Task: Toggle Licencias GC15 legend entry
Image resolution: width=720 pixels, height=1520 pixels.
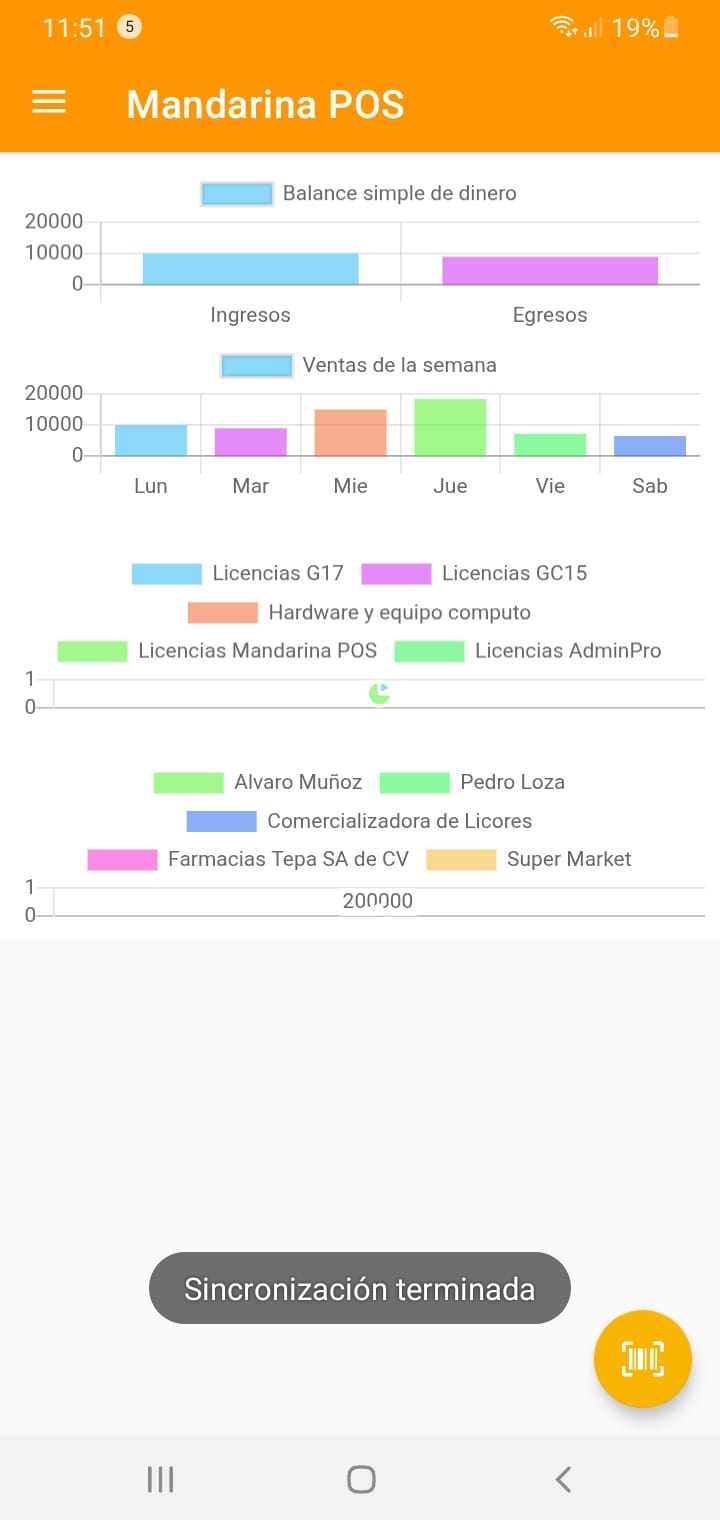Action: [x=474, y=573]
